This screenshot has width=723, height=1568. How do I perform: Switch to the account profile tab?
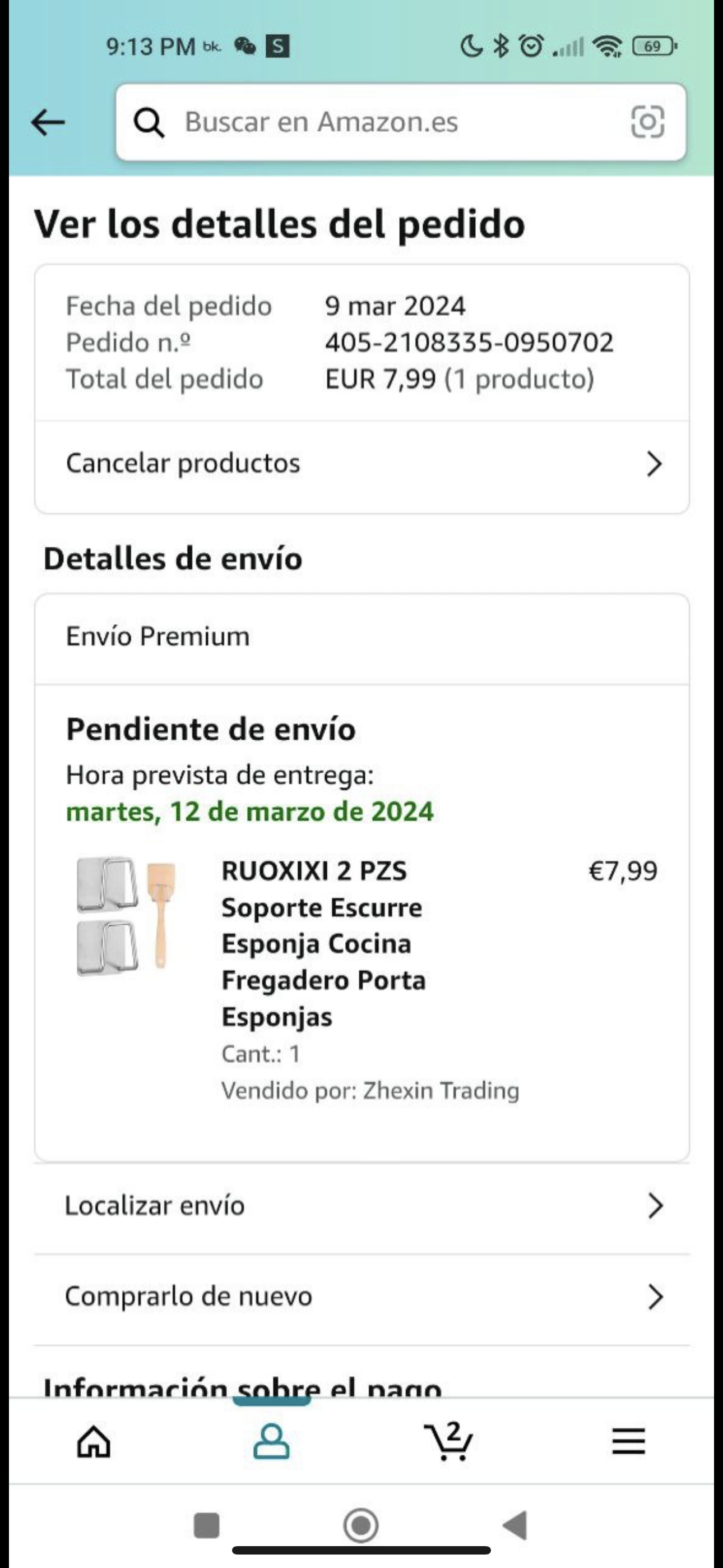(x=271, y=1441)
